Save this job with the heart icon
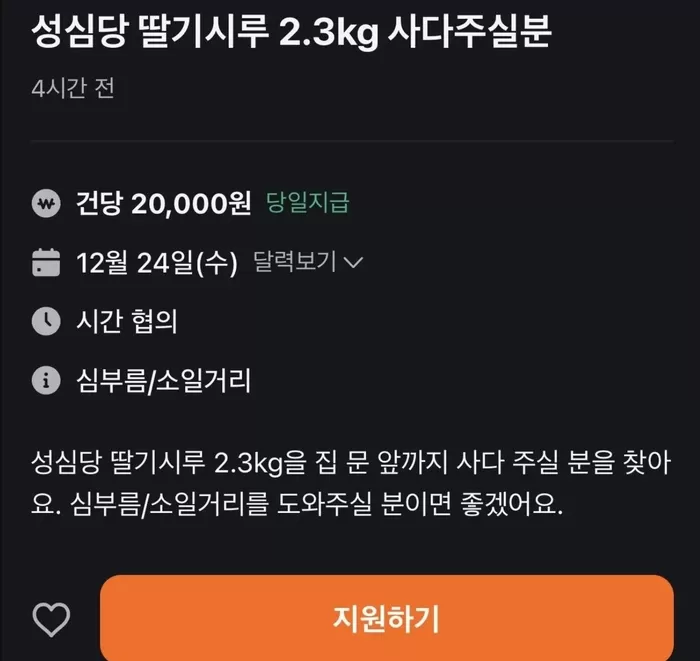Viewport: 700px width, 661px height. tap(50, 619)
